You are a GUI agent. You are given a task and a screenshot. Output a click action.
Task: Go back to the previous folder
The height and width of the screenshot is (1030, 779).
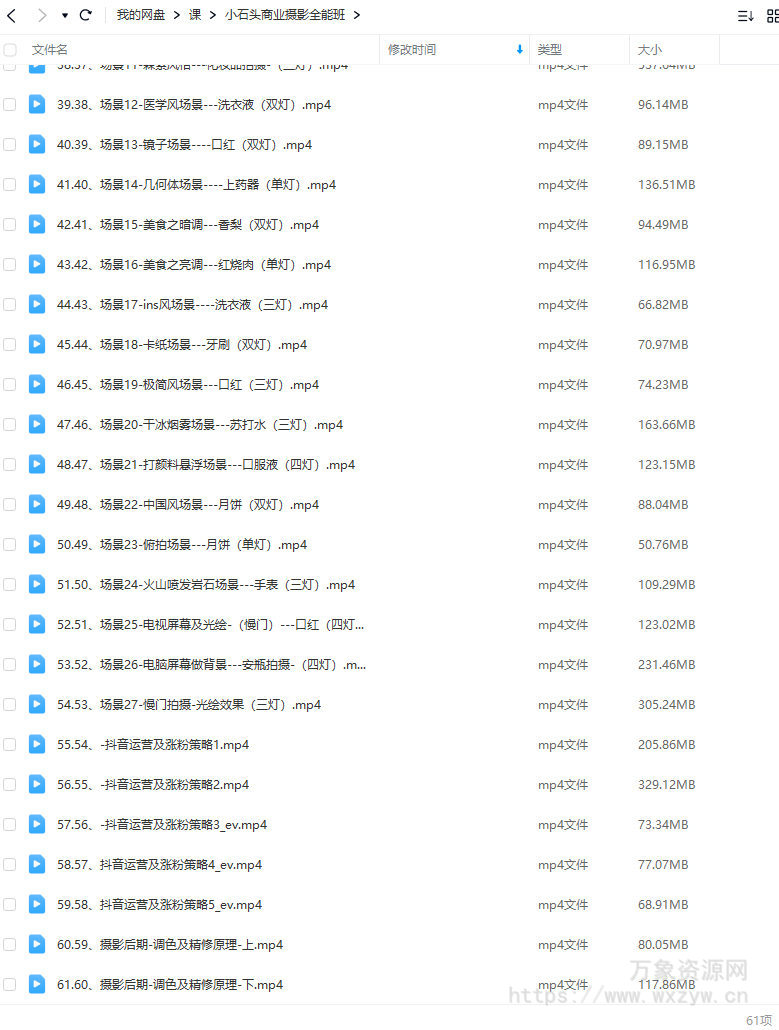(13, 15)
